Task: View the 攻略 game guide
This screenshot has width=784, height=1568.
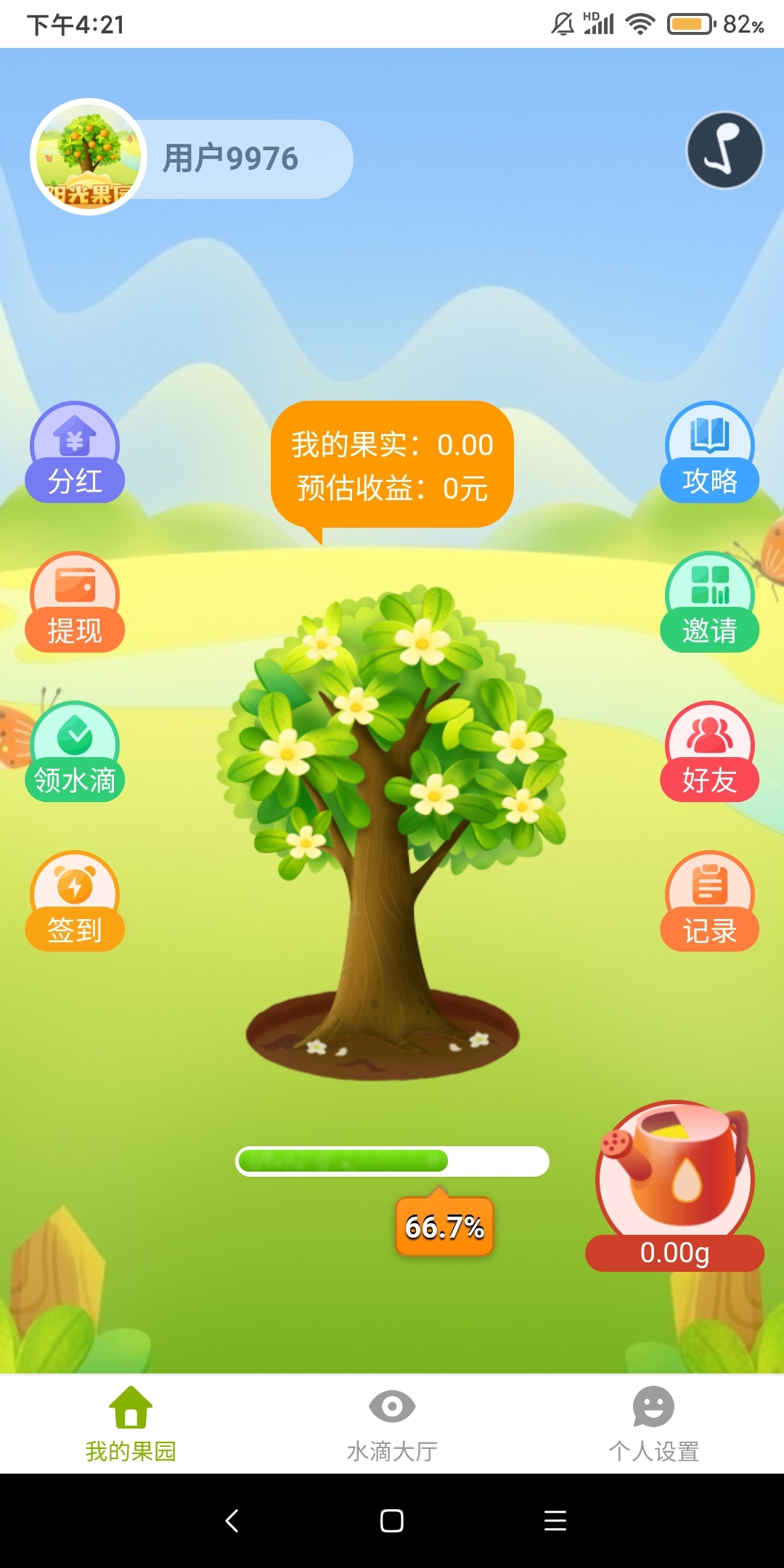Action: click(709, 454)
